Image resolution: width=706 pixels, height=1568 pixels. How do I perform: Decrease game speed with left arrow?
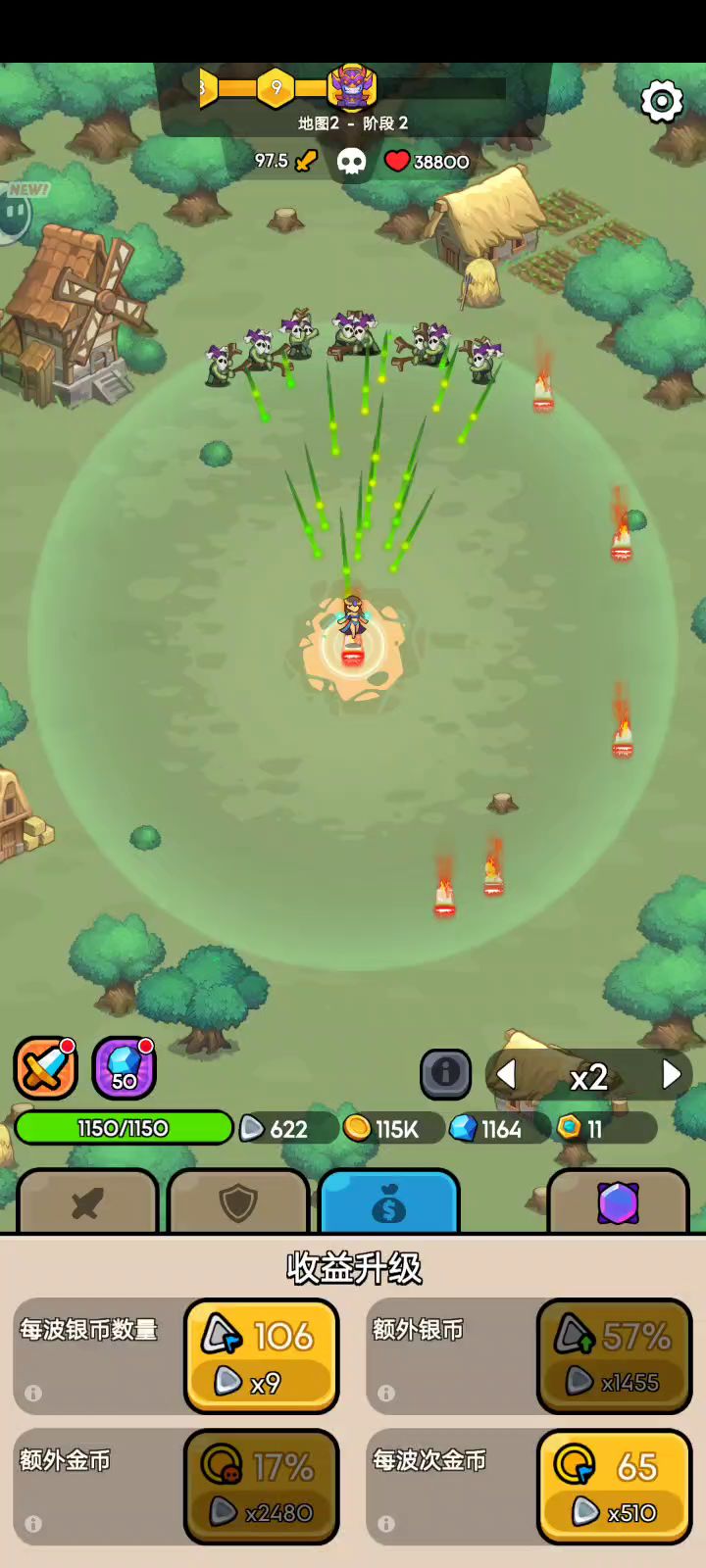[x=507, y=1075]
